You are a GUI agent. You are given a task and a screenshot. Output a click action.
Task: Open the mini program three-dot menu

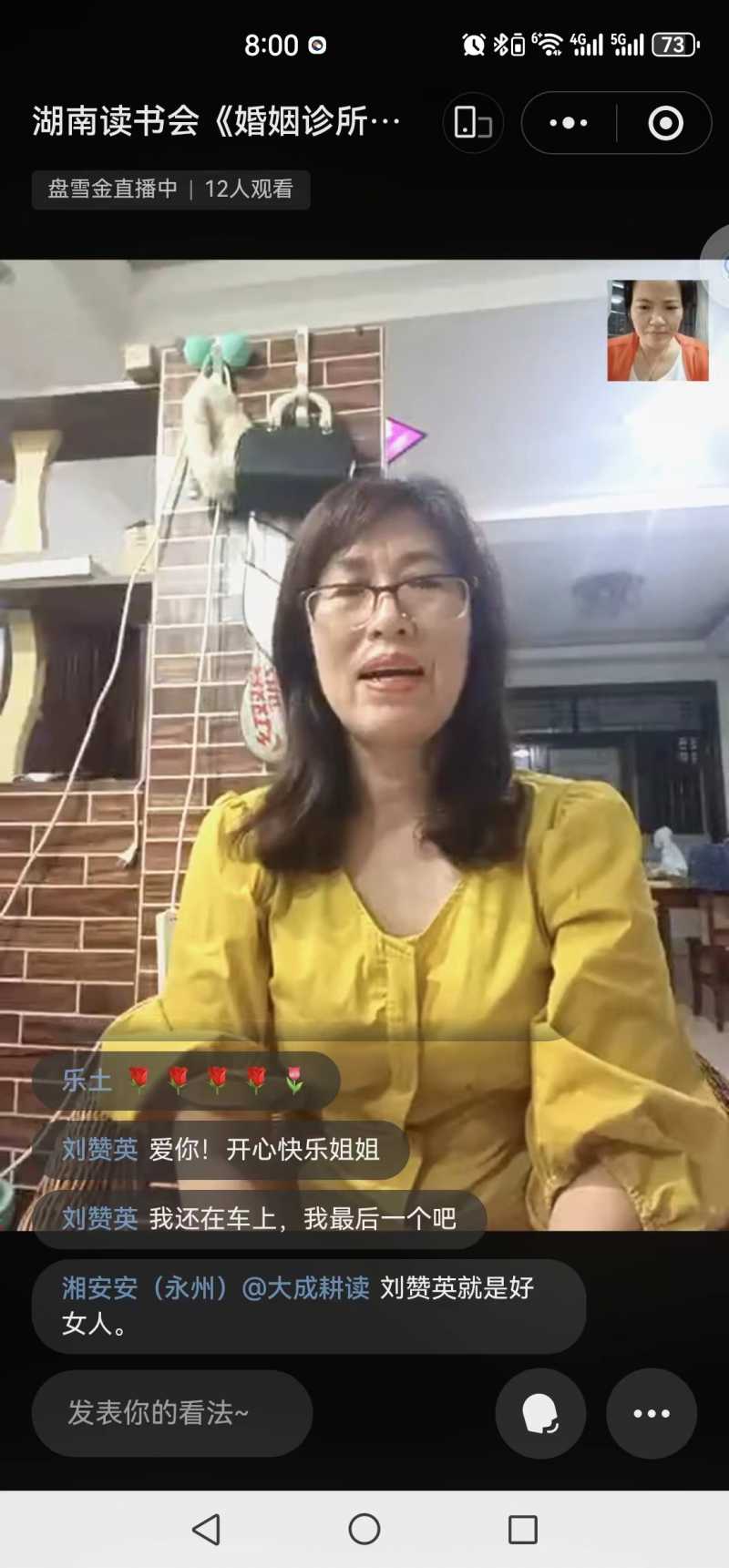pos(569,123)
